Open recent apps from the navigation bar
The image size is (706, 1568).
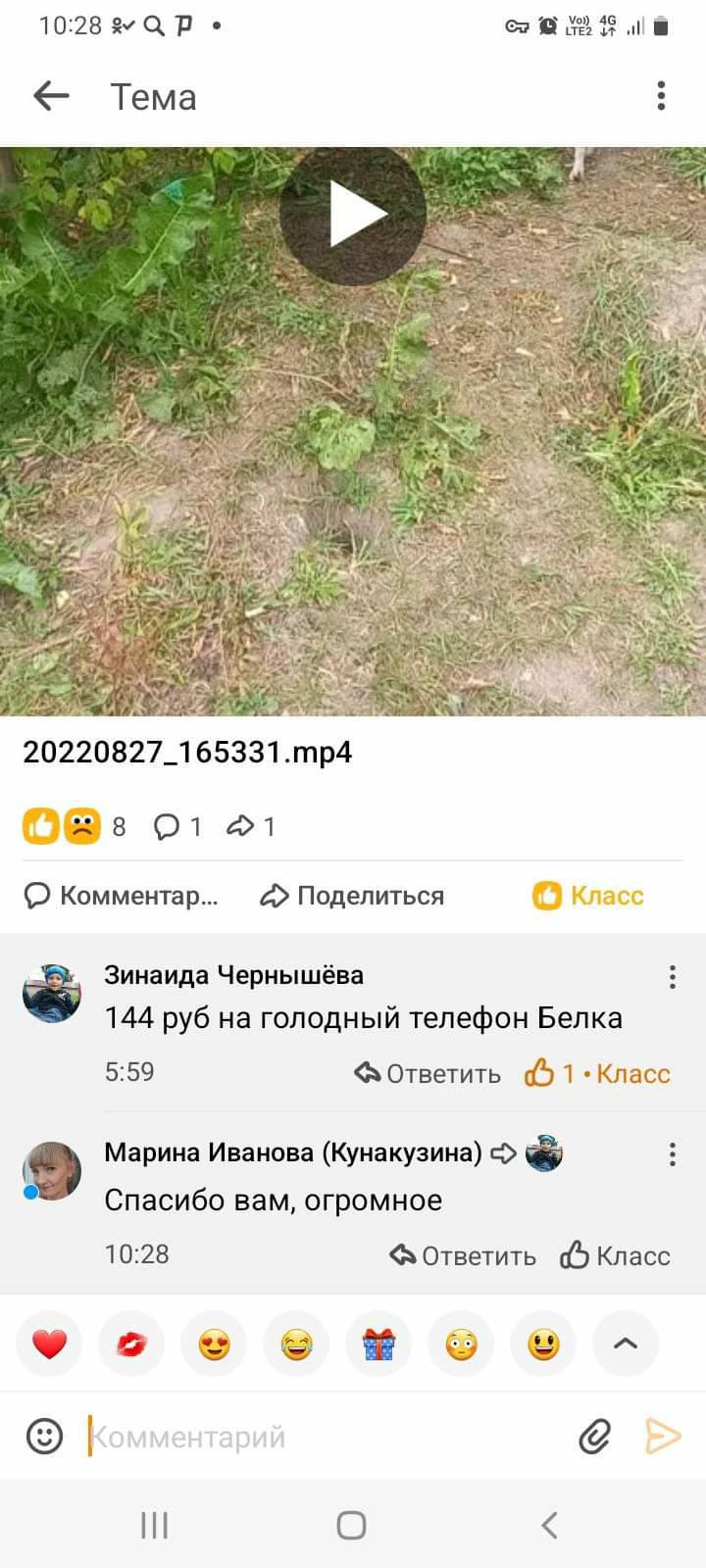click(x=155, y=1526)
